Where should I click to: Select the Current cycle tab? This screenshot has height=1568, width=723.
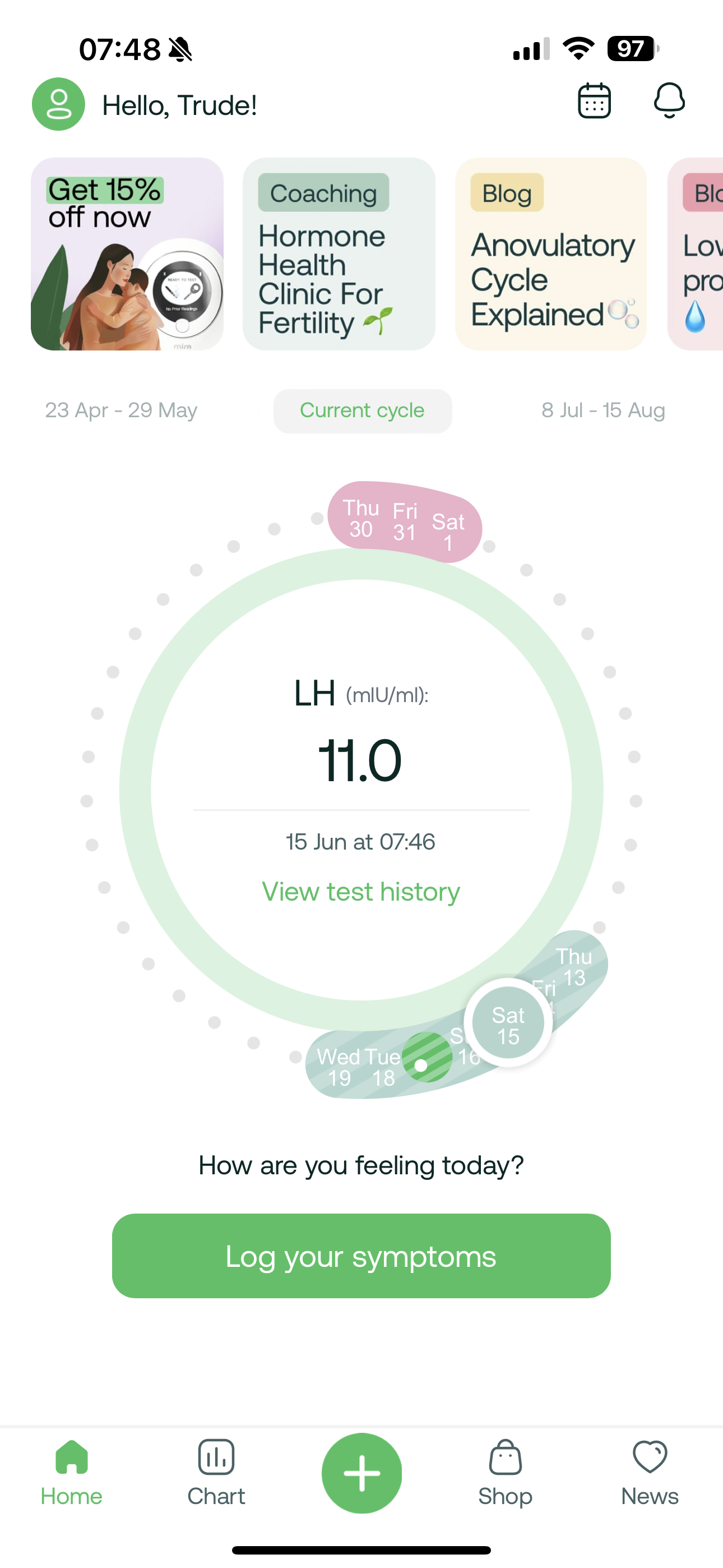[x=362, y=411]
